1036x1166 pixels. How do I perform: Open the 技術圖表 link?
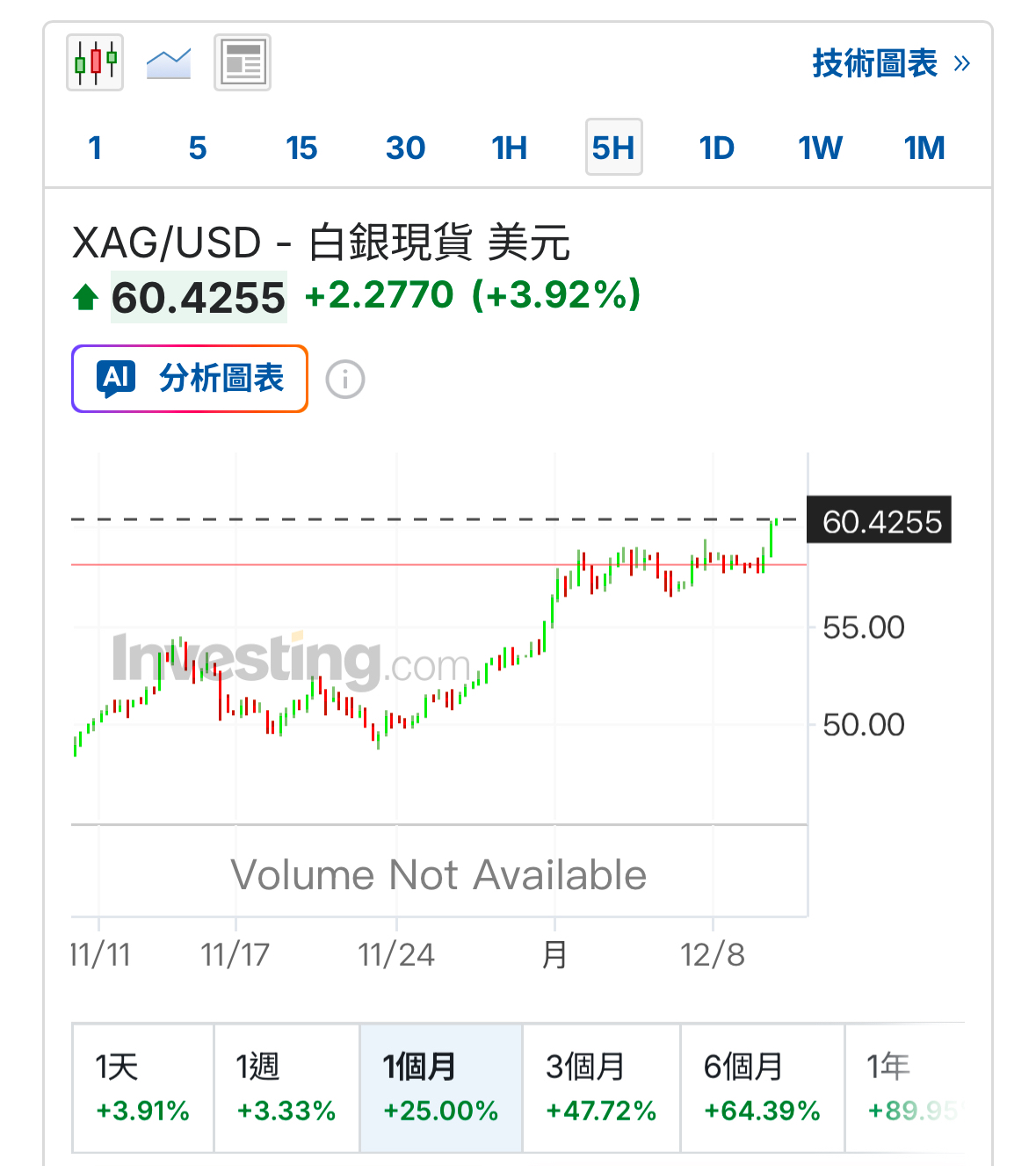(890, 63)
